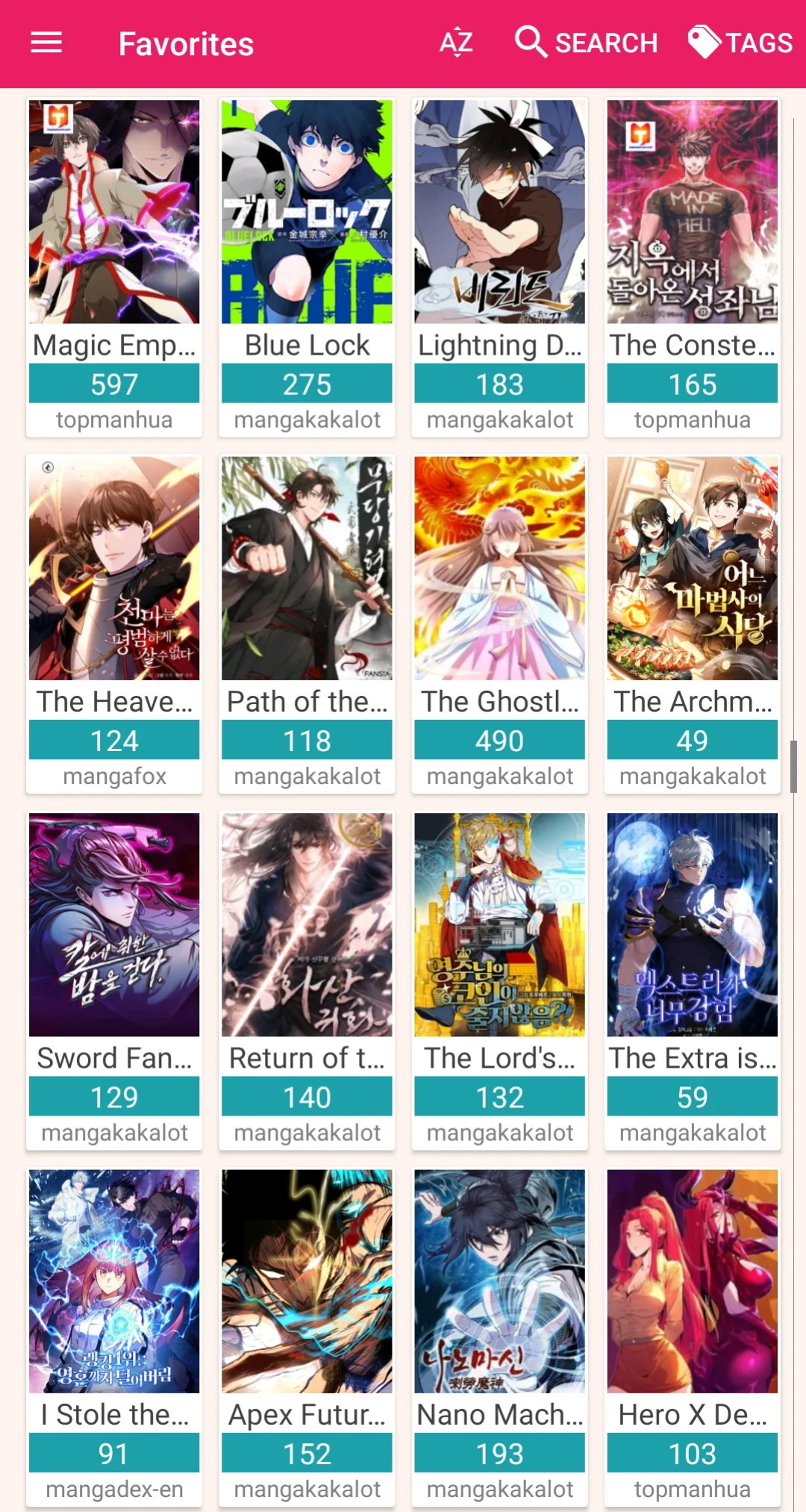Tap the 152 badge under Apex Future
Image resolution: width=806 pixels, height=1512 pixels.
[306, 1452]
